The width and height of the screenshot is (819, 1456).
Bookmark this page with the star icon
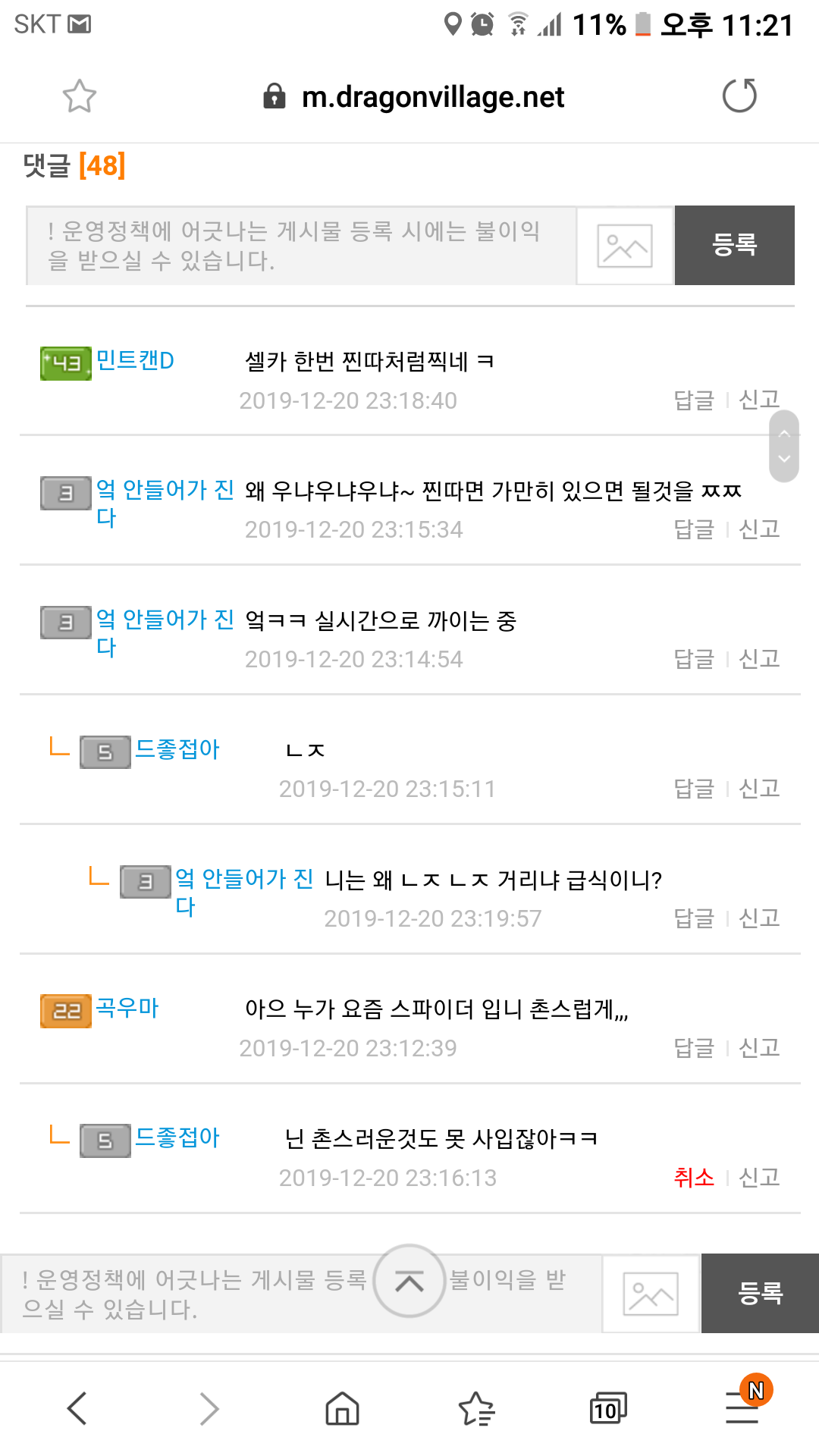coord(79,96)
